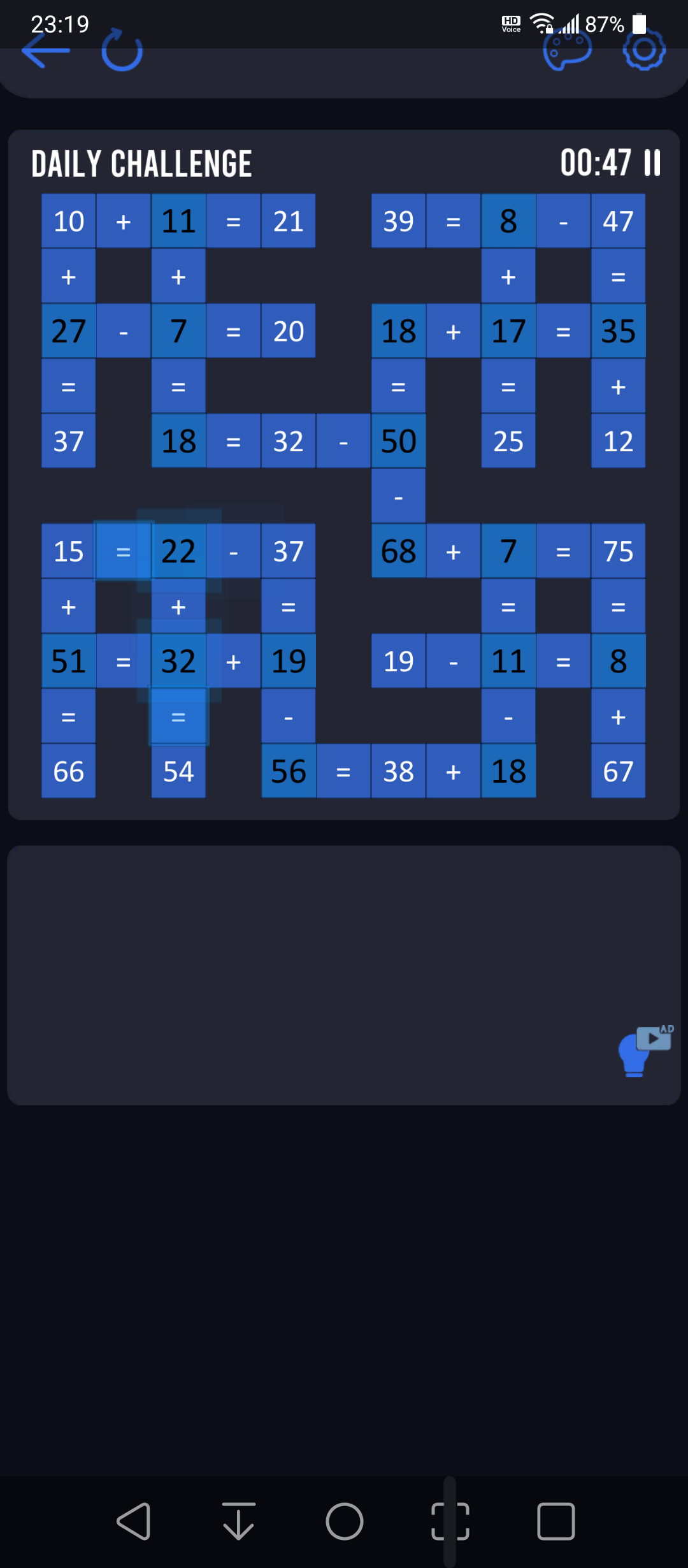Open recent apps from navigation bar

(x=556, y=1521)
